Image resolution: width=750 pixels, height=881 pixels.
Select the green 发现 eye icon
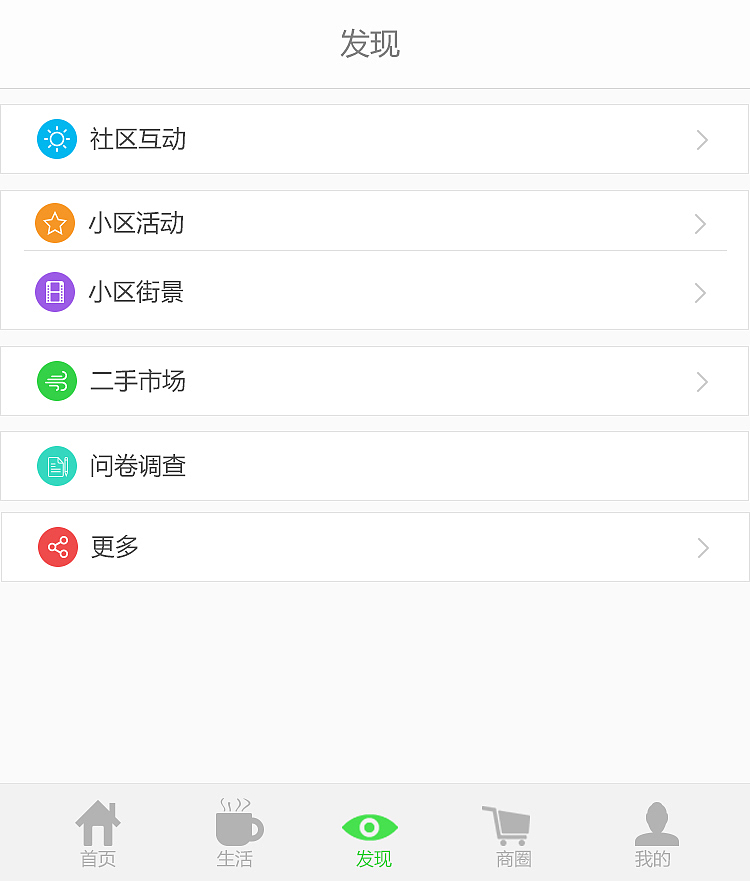370,826
